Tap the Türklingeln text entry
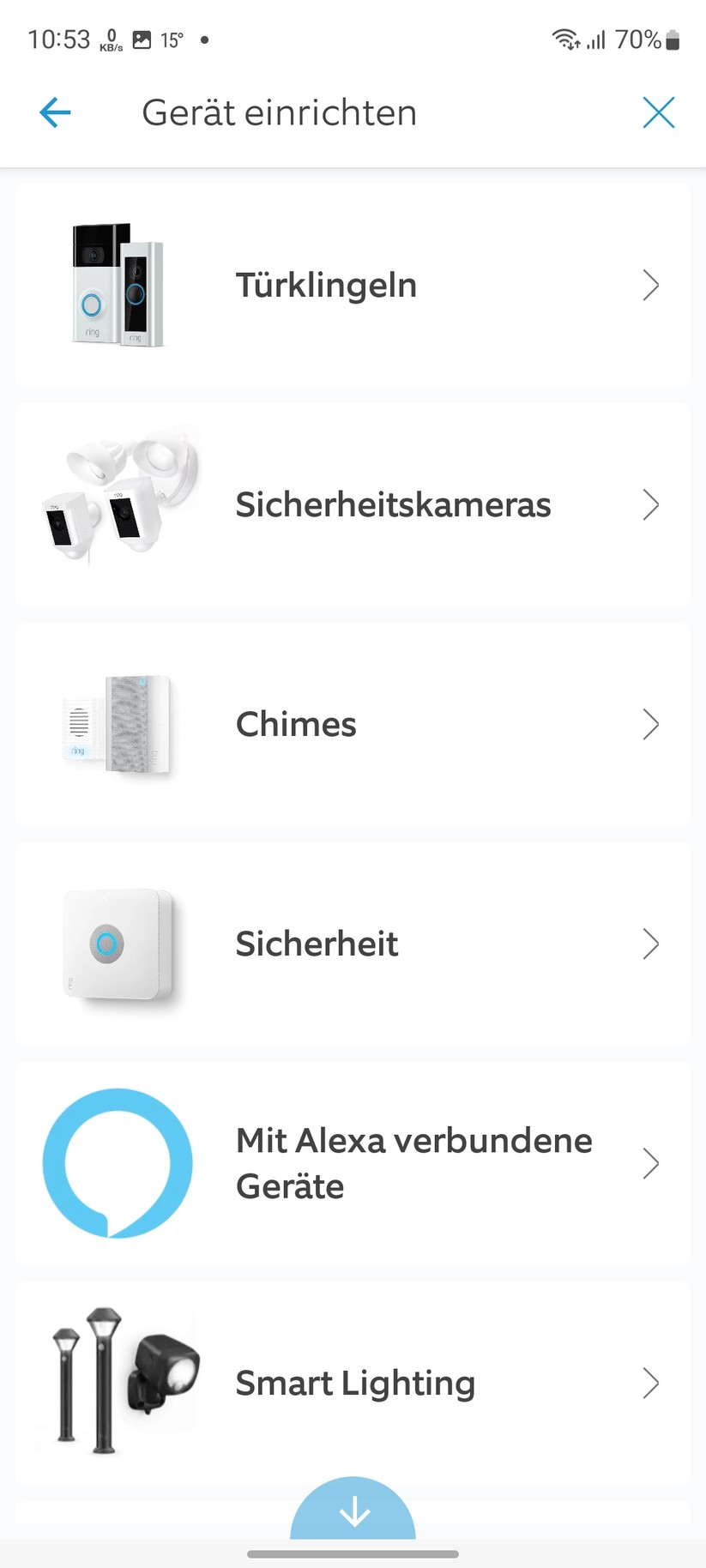 click(x=326, y=285)
